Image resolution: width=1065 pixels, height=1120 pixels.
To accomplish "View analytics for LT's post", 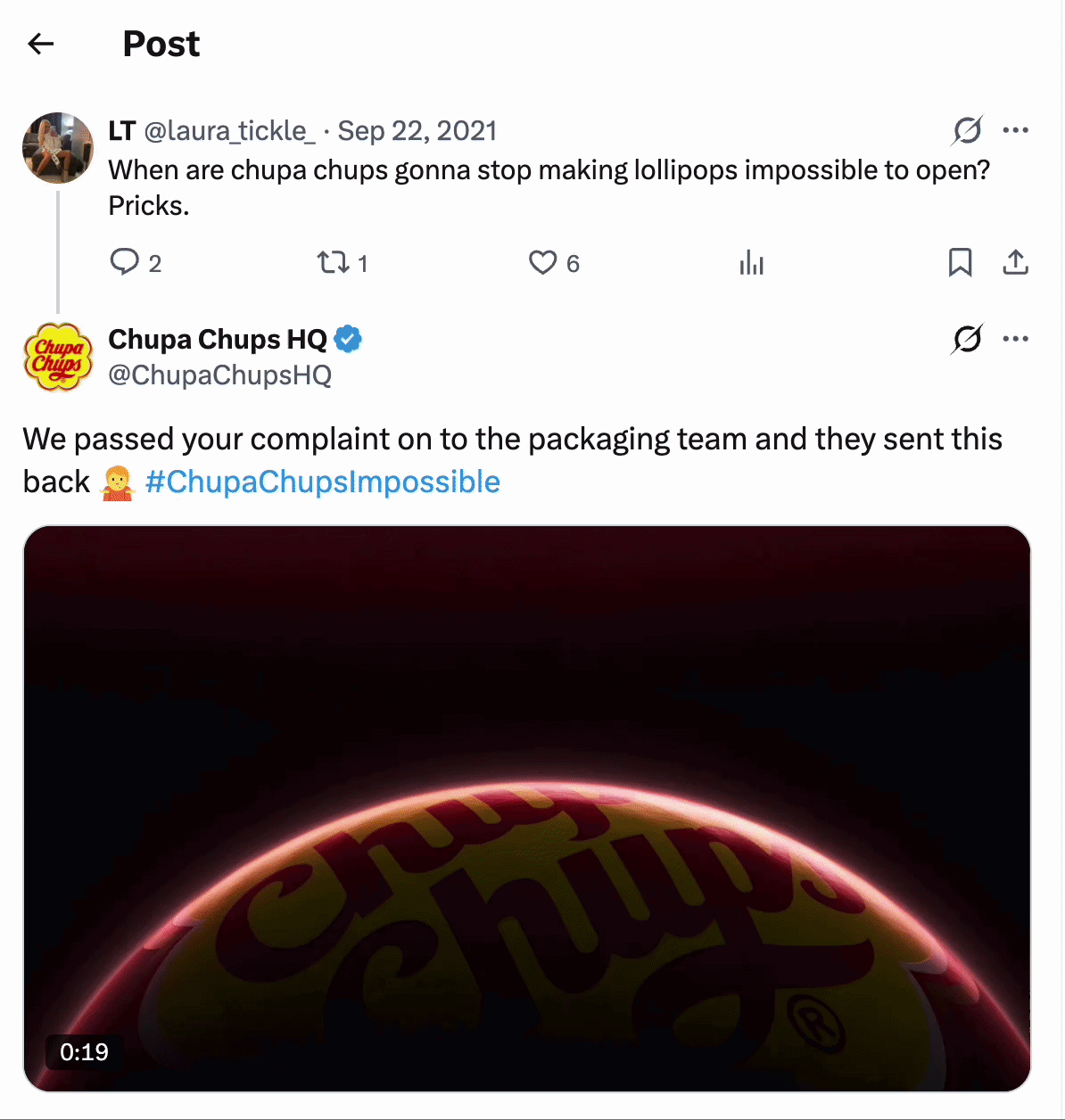I will (751, 263).
